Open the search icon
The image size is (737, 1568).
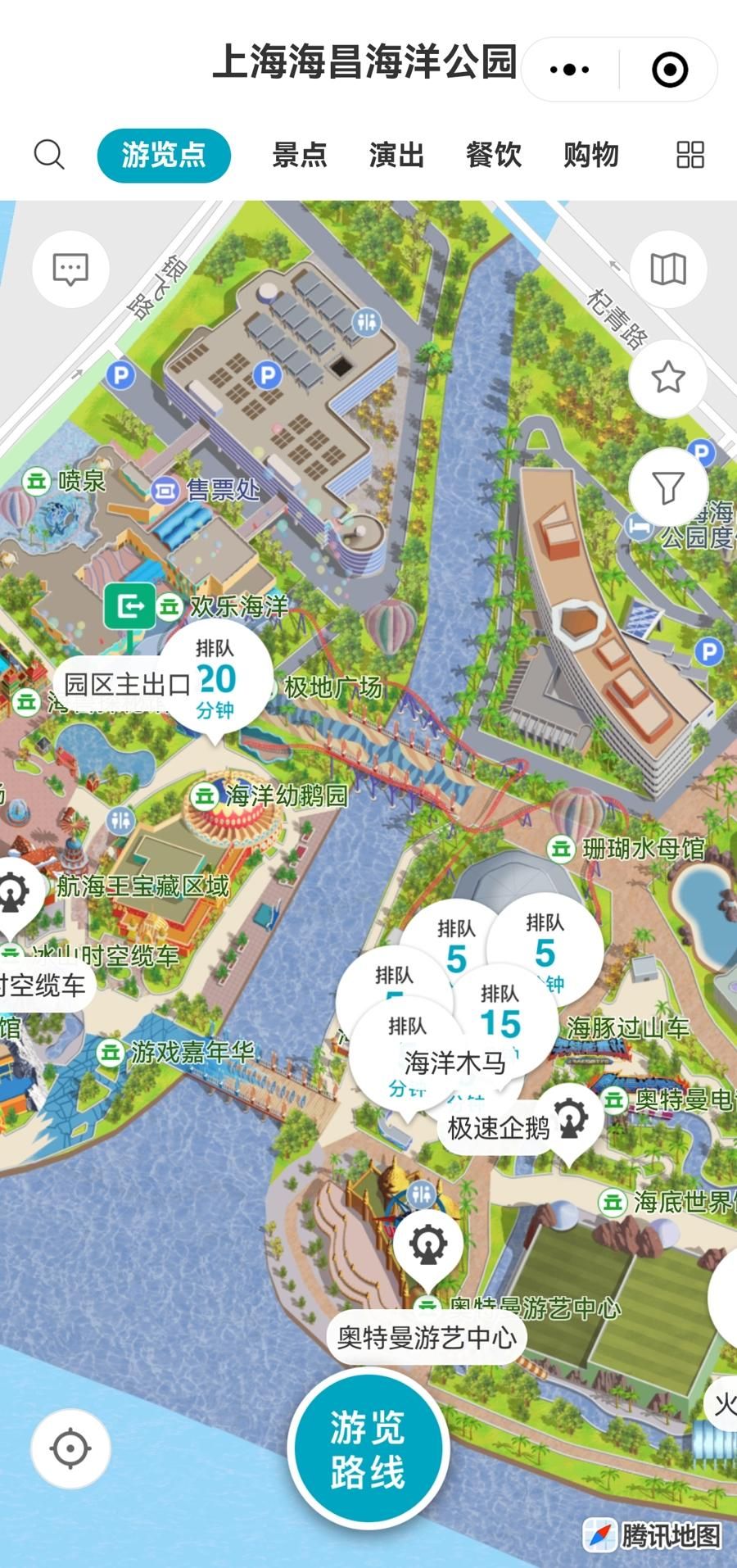(49, 154)
